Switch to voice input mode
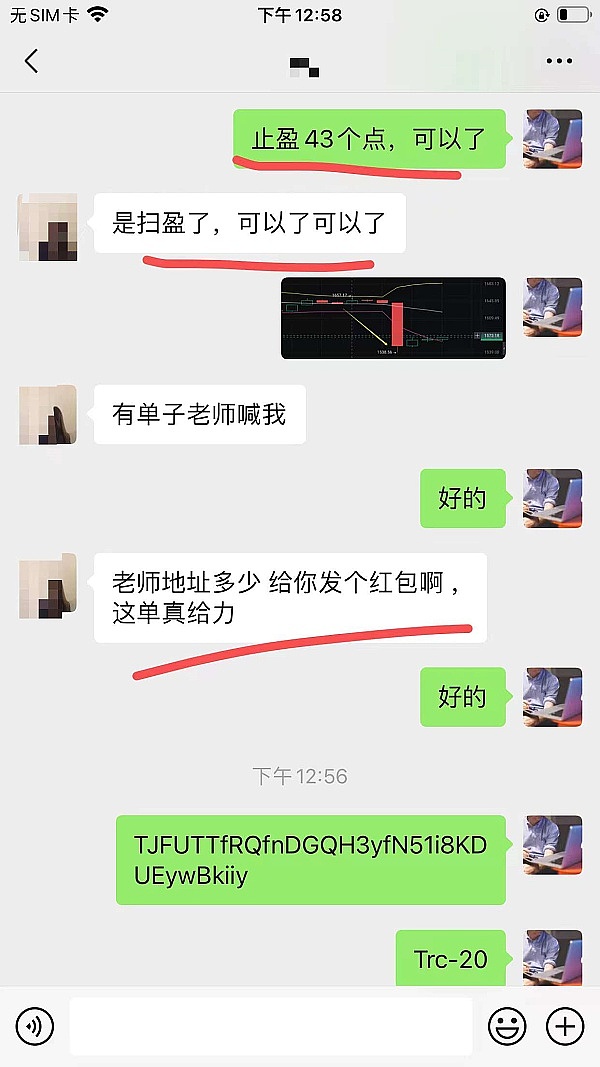Viewport: 600px width, 1067px height. click(x=35, y=1026)
